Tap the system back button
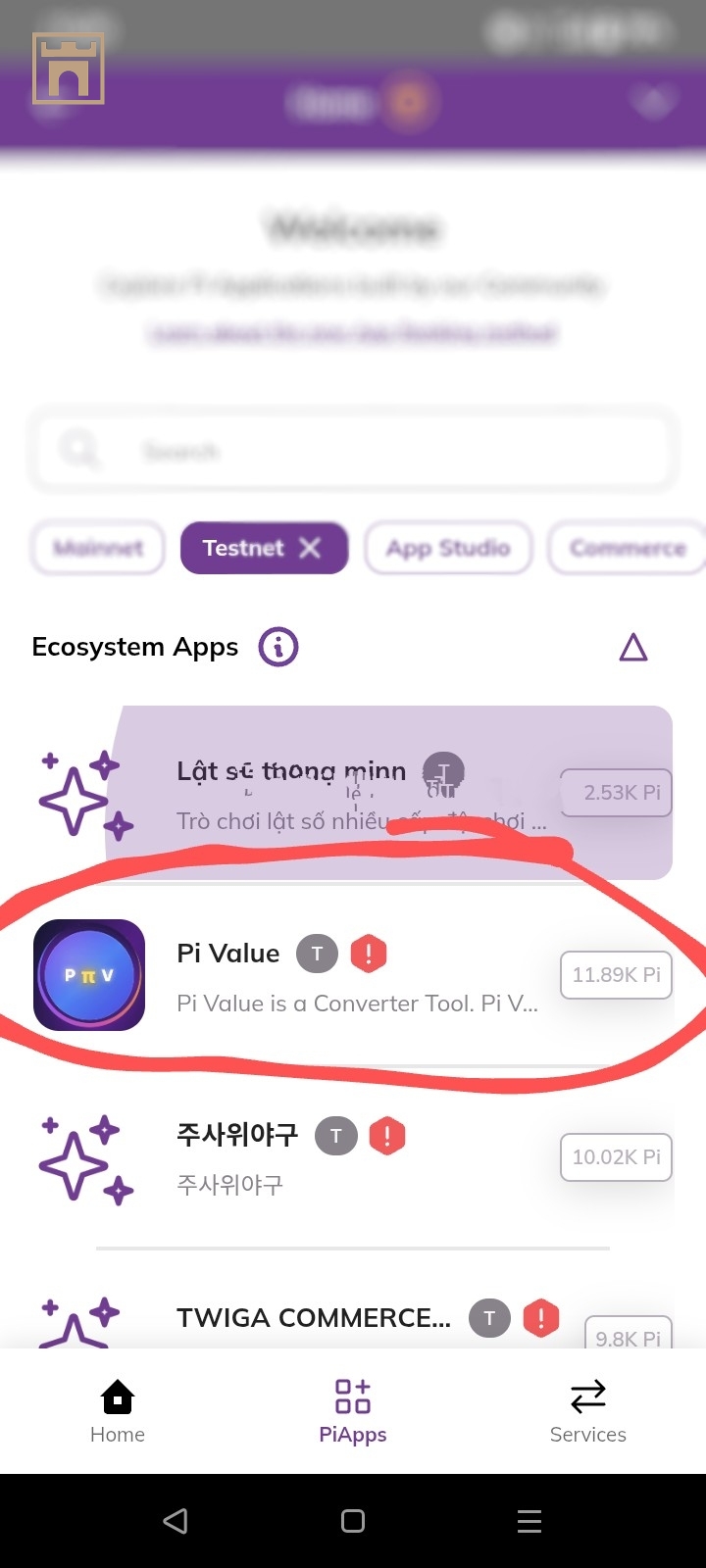This screenshot has height=1568, width=706. (x=176, y=1521)
